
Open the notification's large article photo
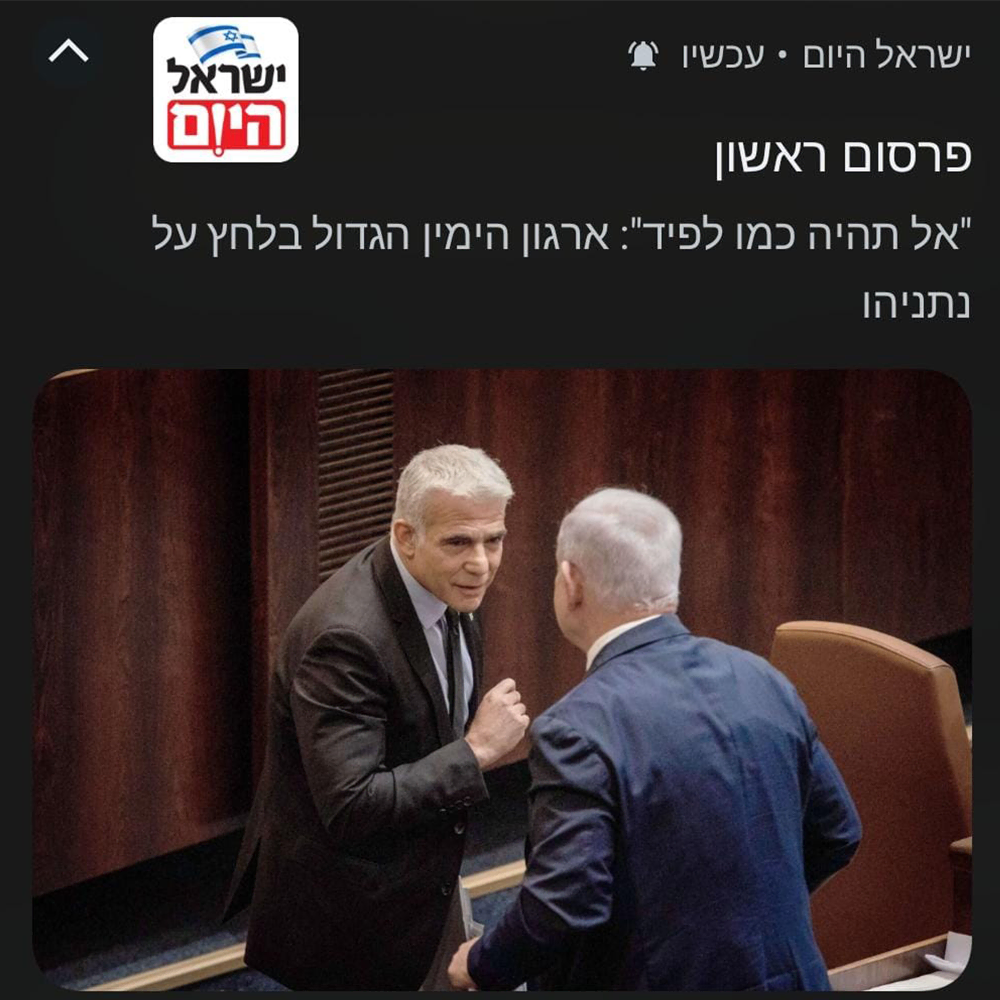[502, 680]
